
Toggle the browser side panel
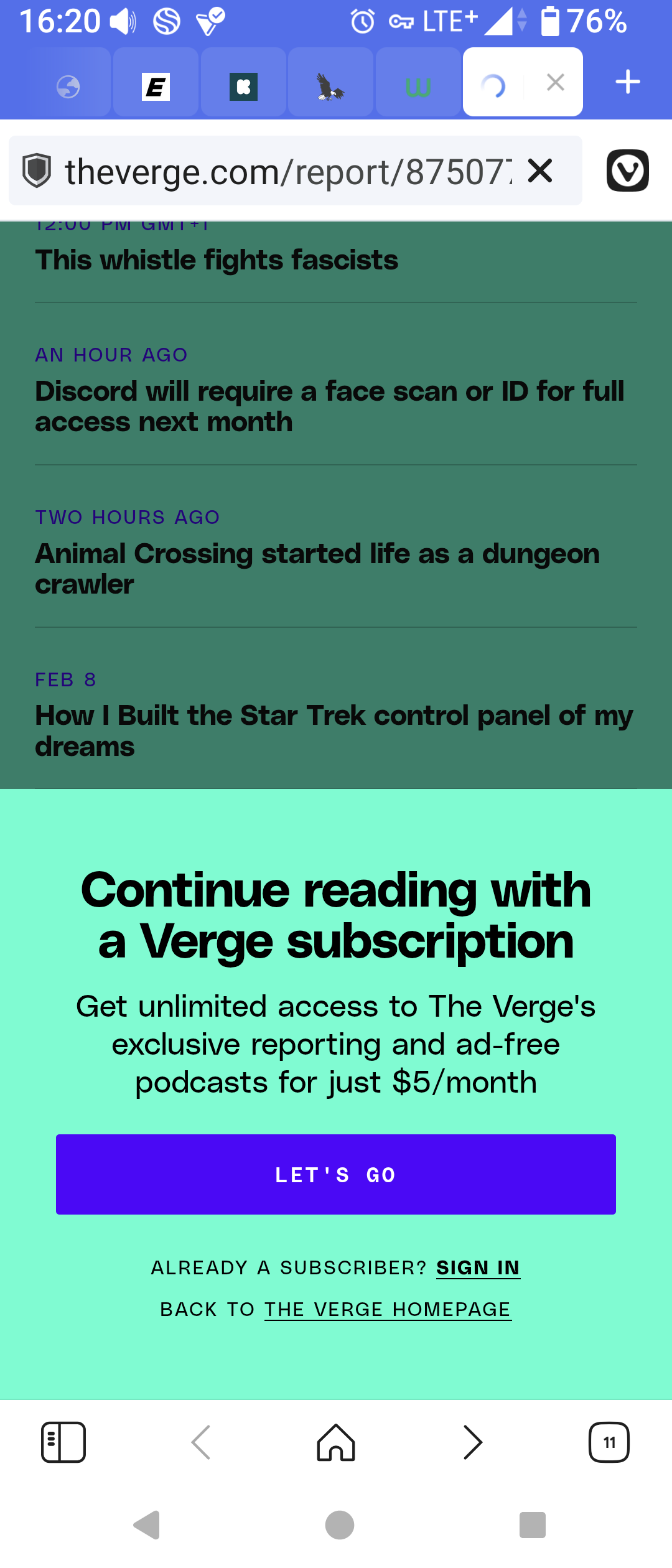[x=63, y=1442]
